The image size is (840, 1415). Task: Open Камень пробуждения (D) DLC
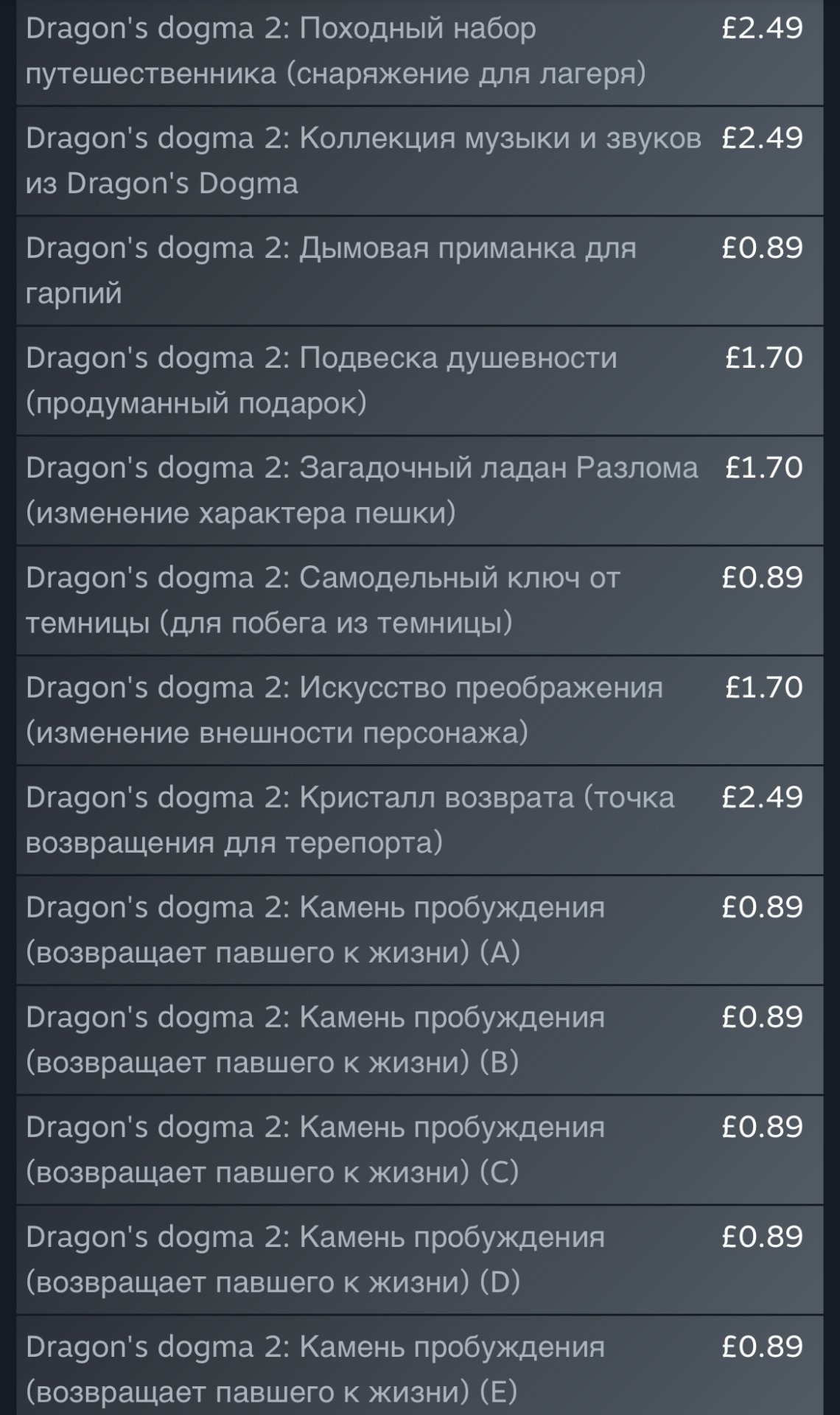[419, 1259]
